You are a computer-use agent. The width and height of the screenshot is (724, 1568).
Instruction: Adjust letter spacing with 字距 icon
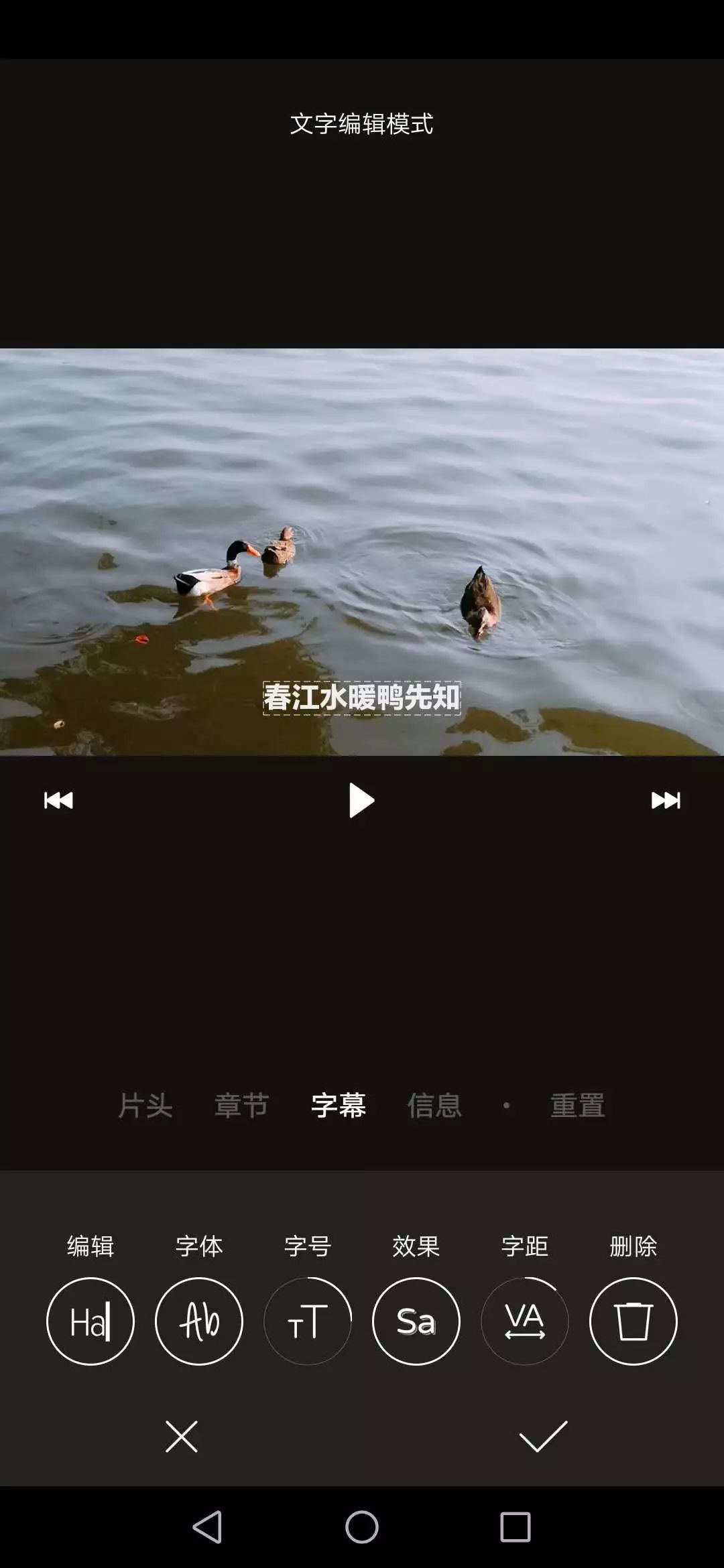pyautogui.click(x=525, y=1320)
